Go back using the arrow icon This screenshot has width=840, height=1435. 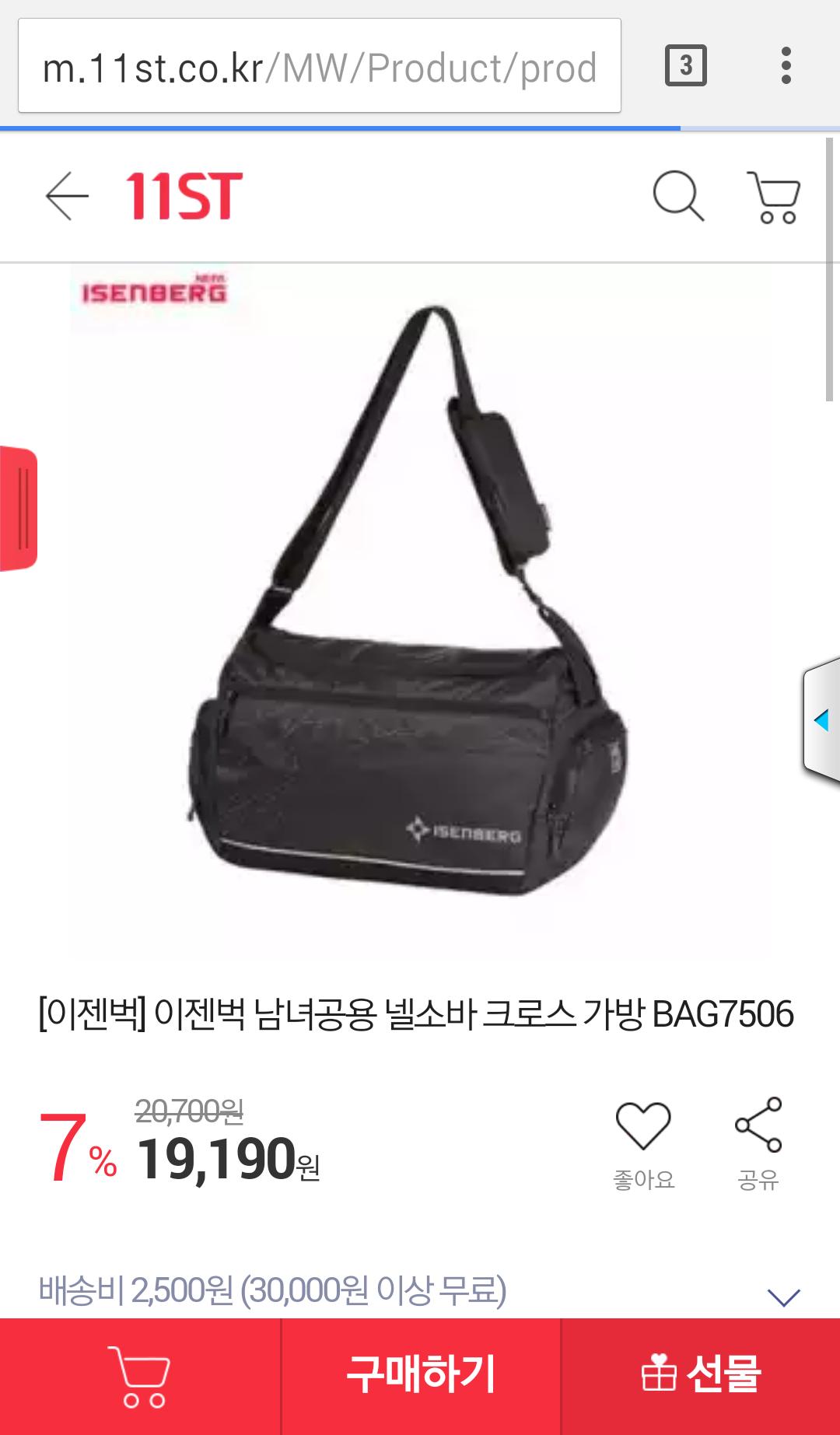[x=67, y=196]
